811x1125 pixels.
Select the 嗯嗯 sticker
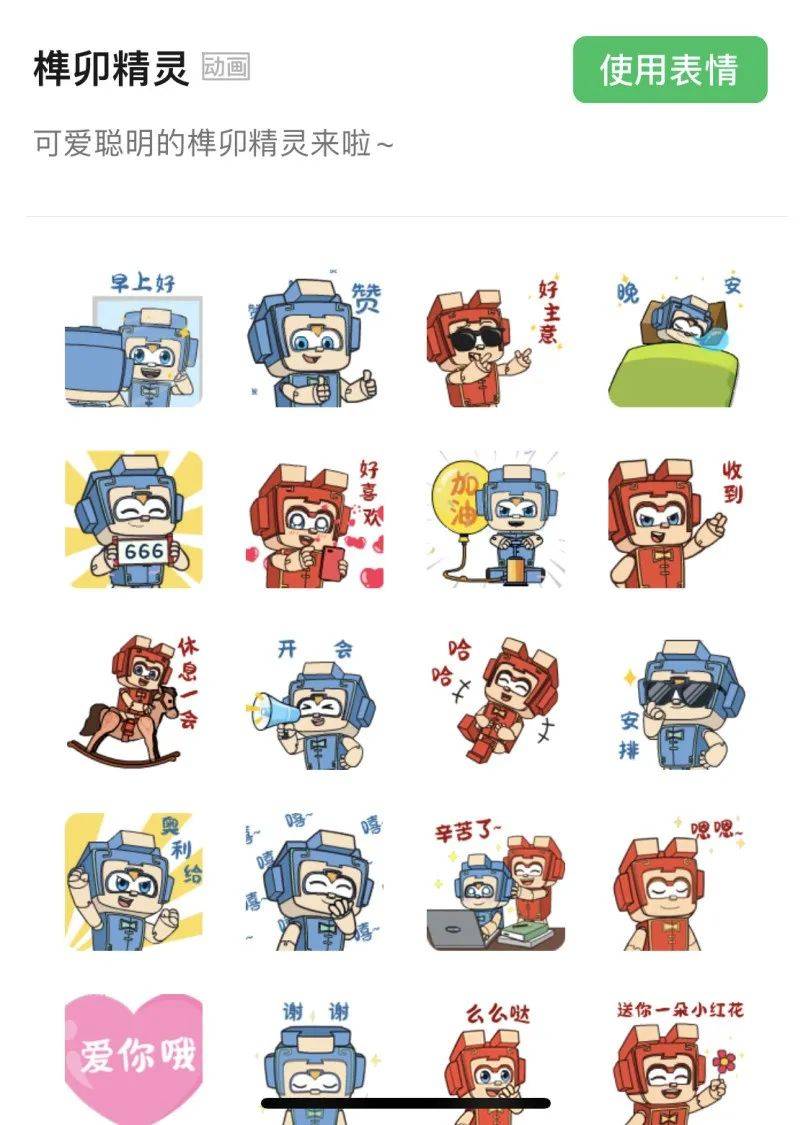pyautogui.click(x=676, y=881)
